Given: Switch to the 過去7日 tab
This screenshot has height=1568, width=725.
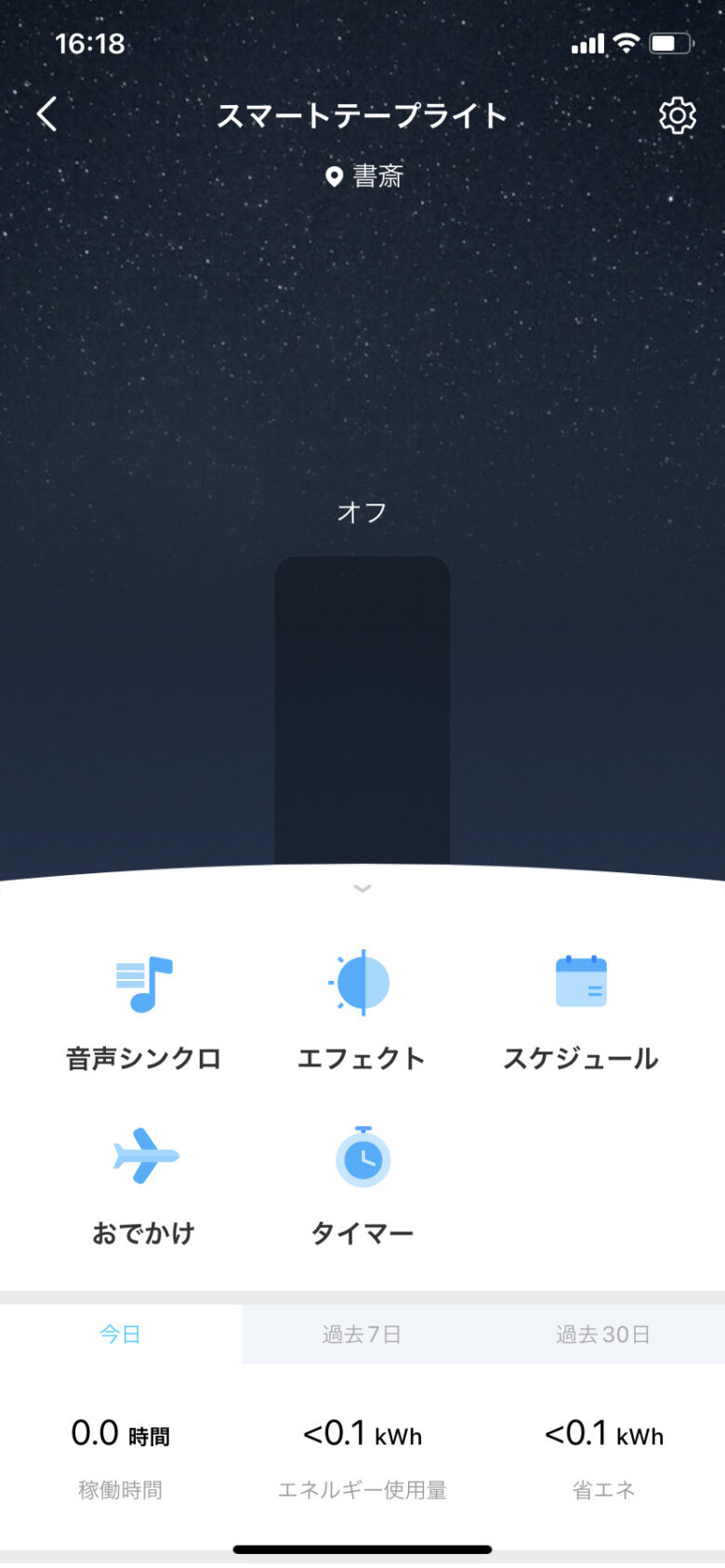Looking at the screenshot, I should pyautogui.click(x=362, y=1334).
